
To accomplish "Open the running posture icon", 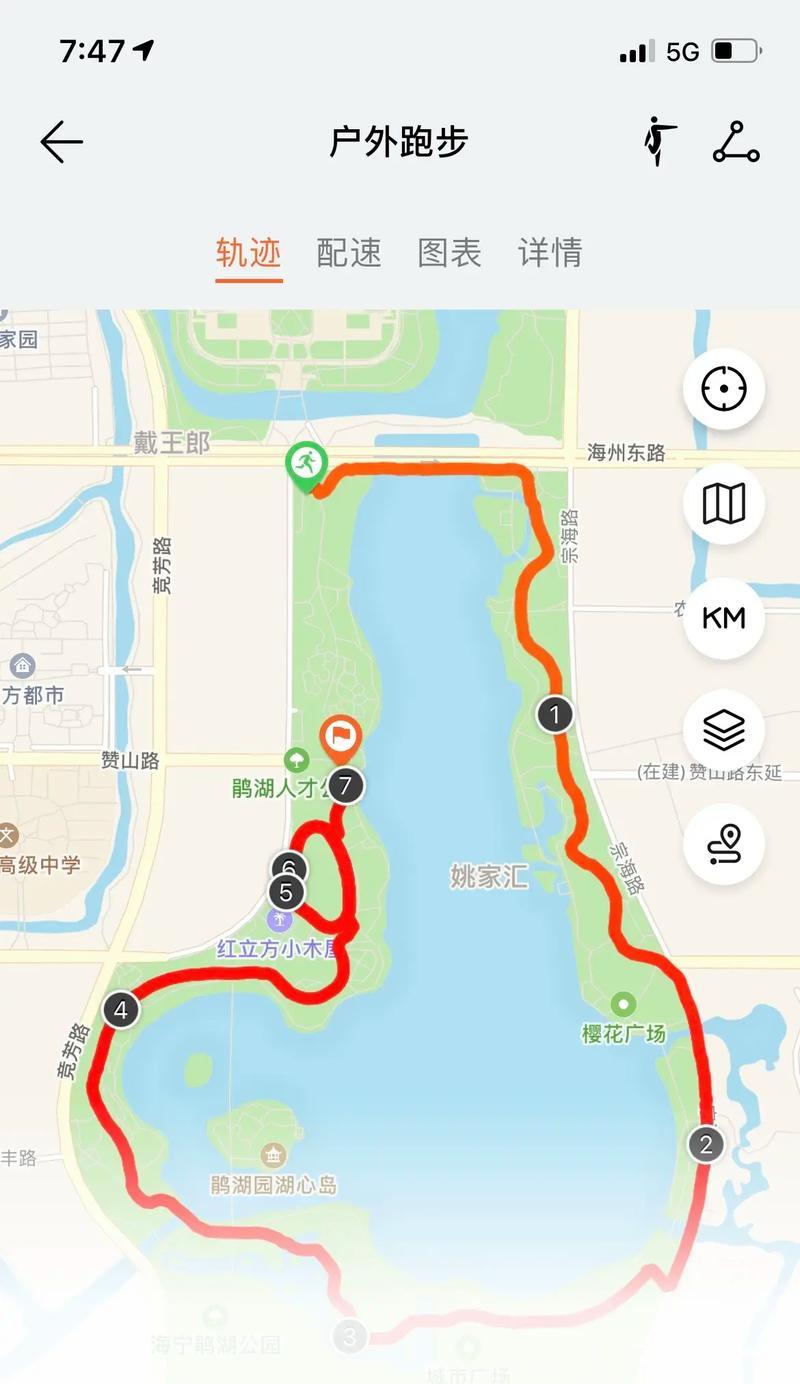I will pyautogui.click(x=659, y=141).
